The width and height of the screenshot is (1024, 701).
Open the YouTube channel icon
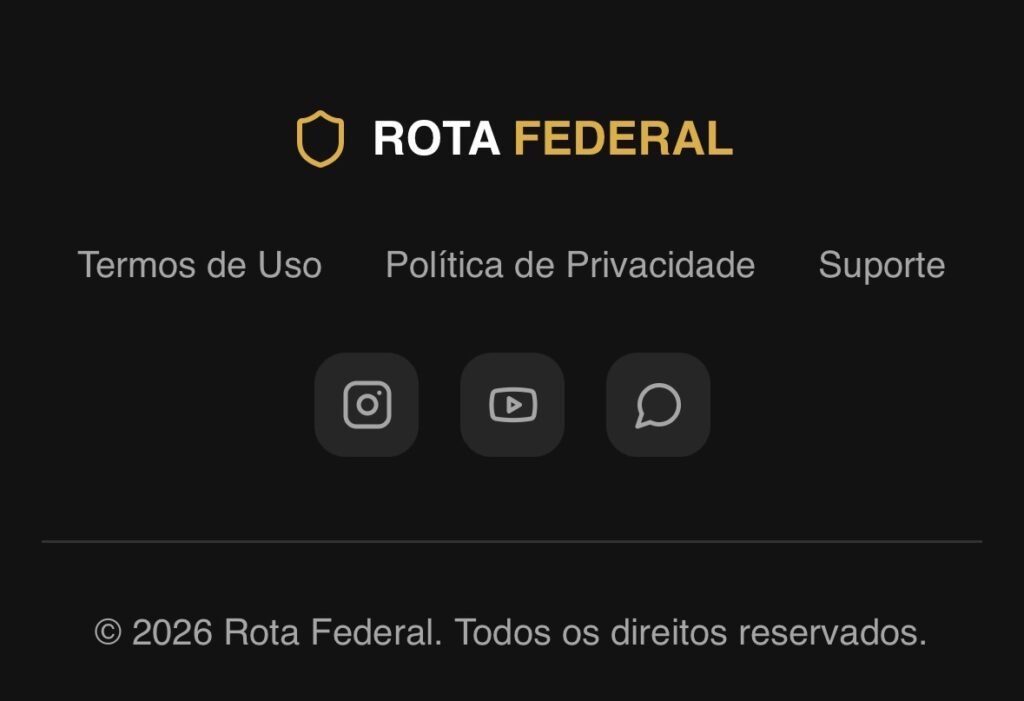(513, 405)
